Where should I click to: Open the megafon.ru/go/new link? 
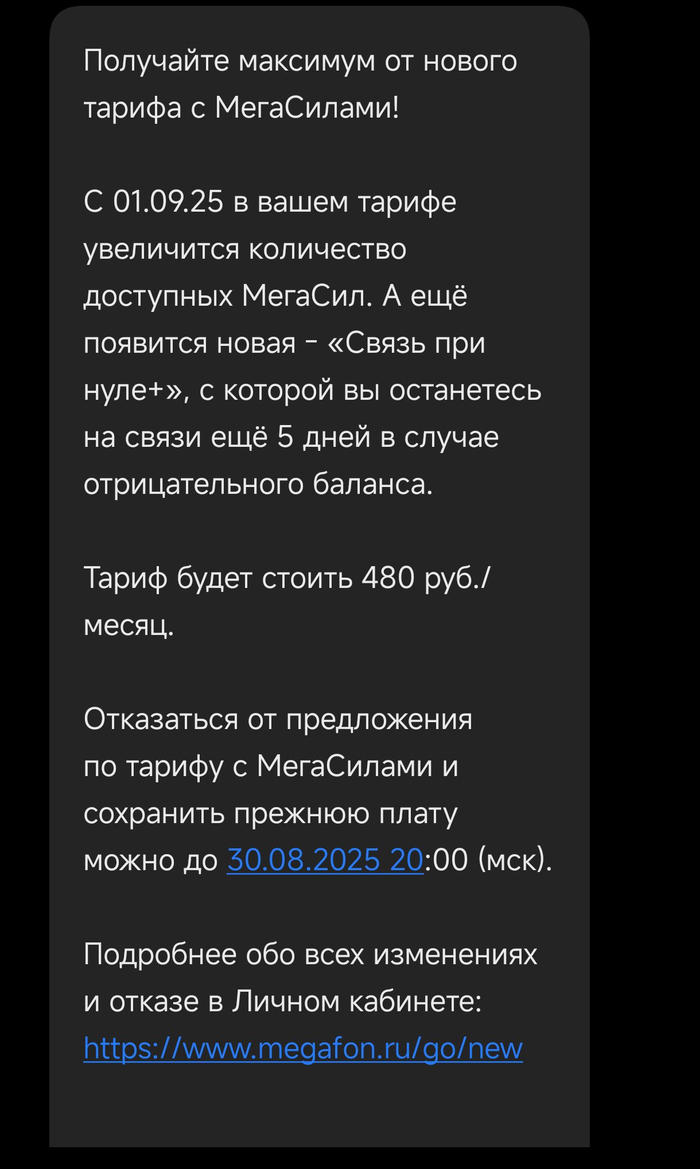[303, 1048]
